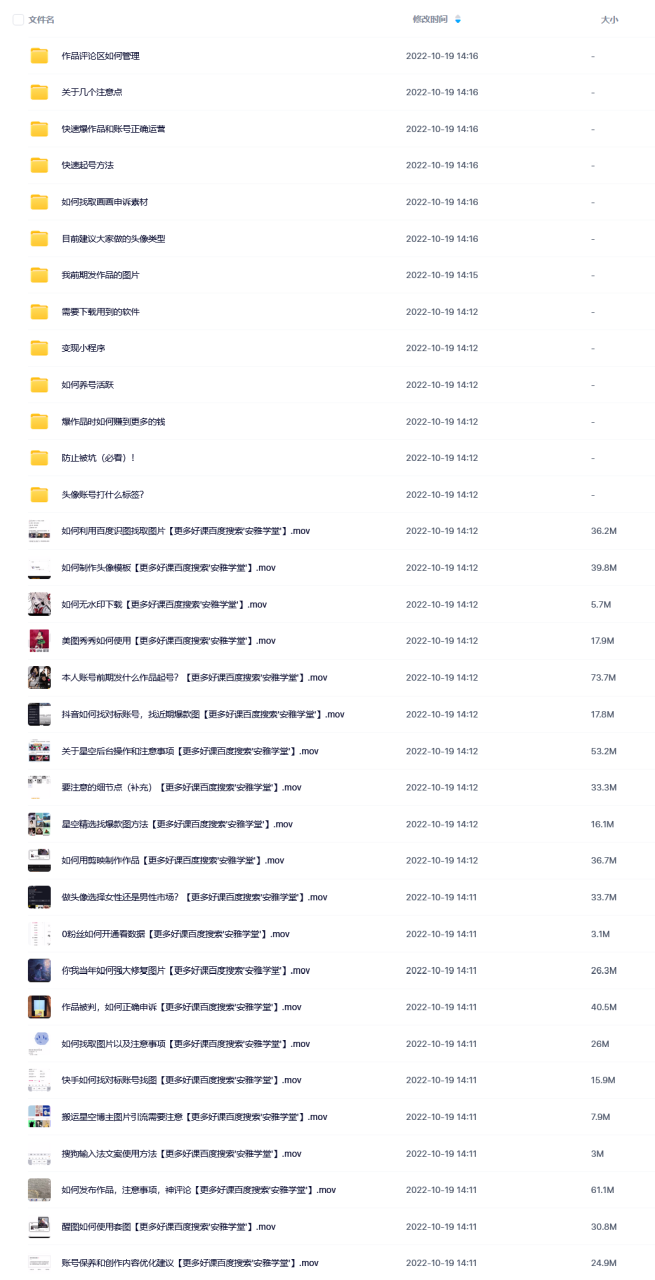This screenshot has width=655, height=1280.
Task: Open the folder 快速起号方法
Action: tap(88, 165)
